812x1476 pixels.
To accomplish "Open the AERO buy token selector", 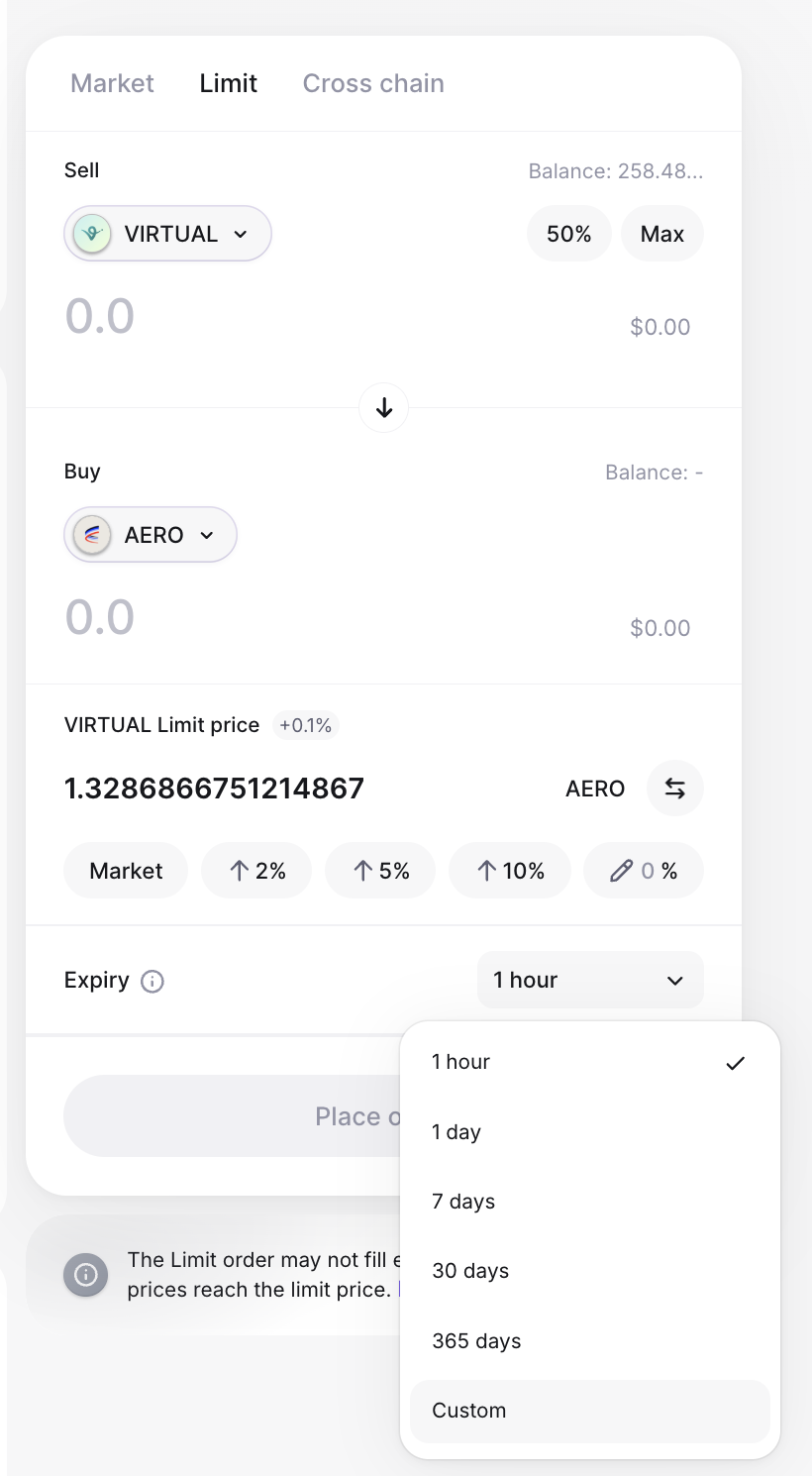I will coord(151,535).
